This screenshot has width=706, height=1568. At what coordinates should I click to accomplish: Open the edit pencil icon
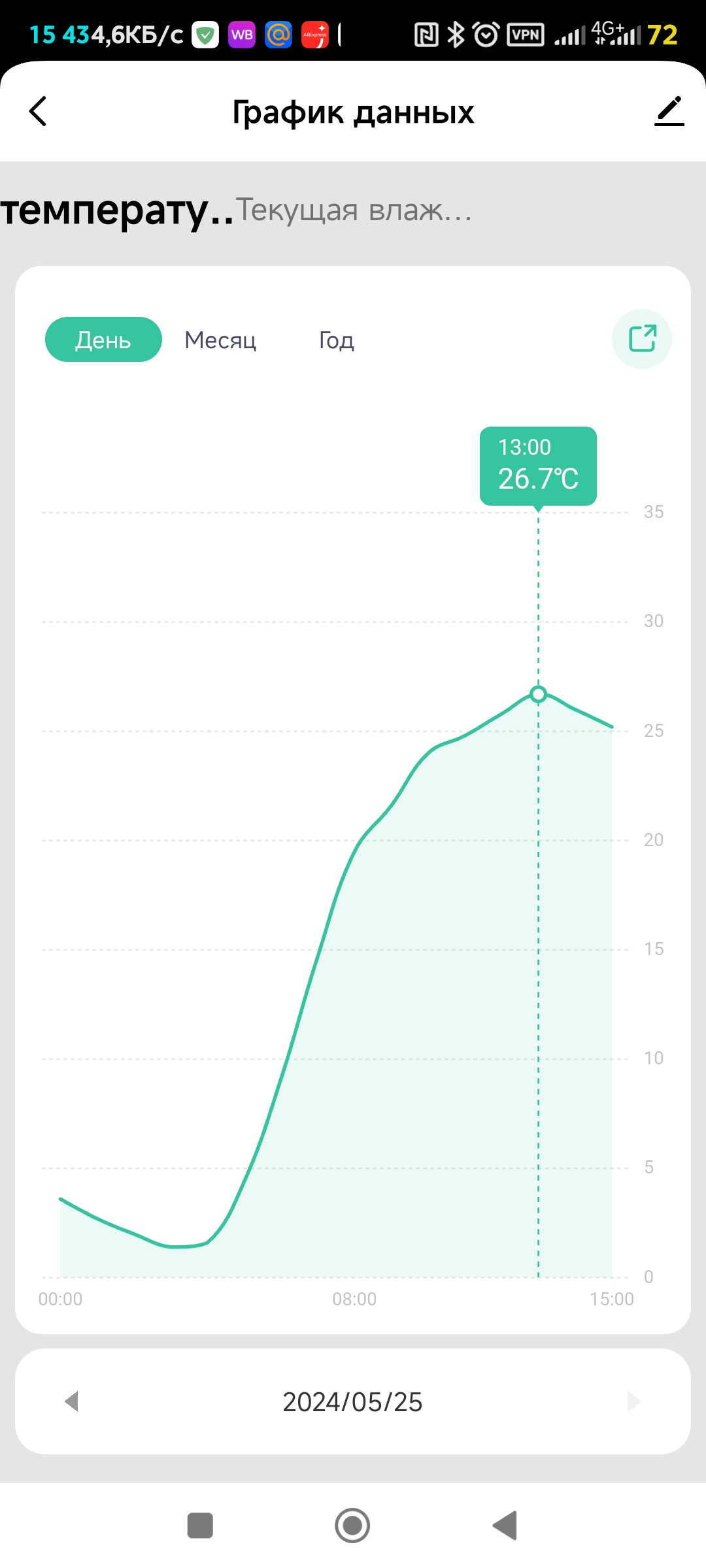669,111
